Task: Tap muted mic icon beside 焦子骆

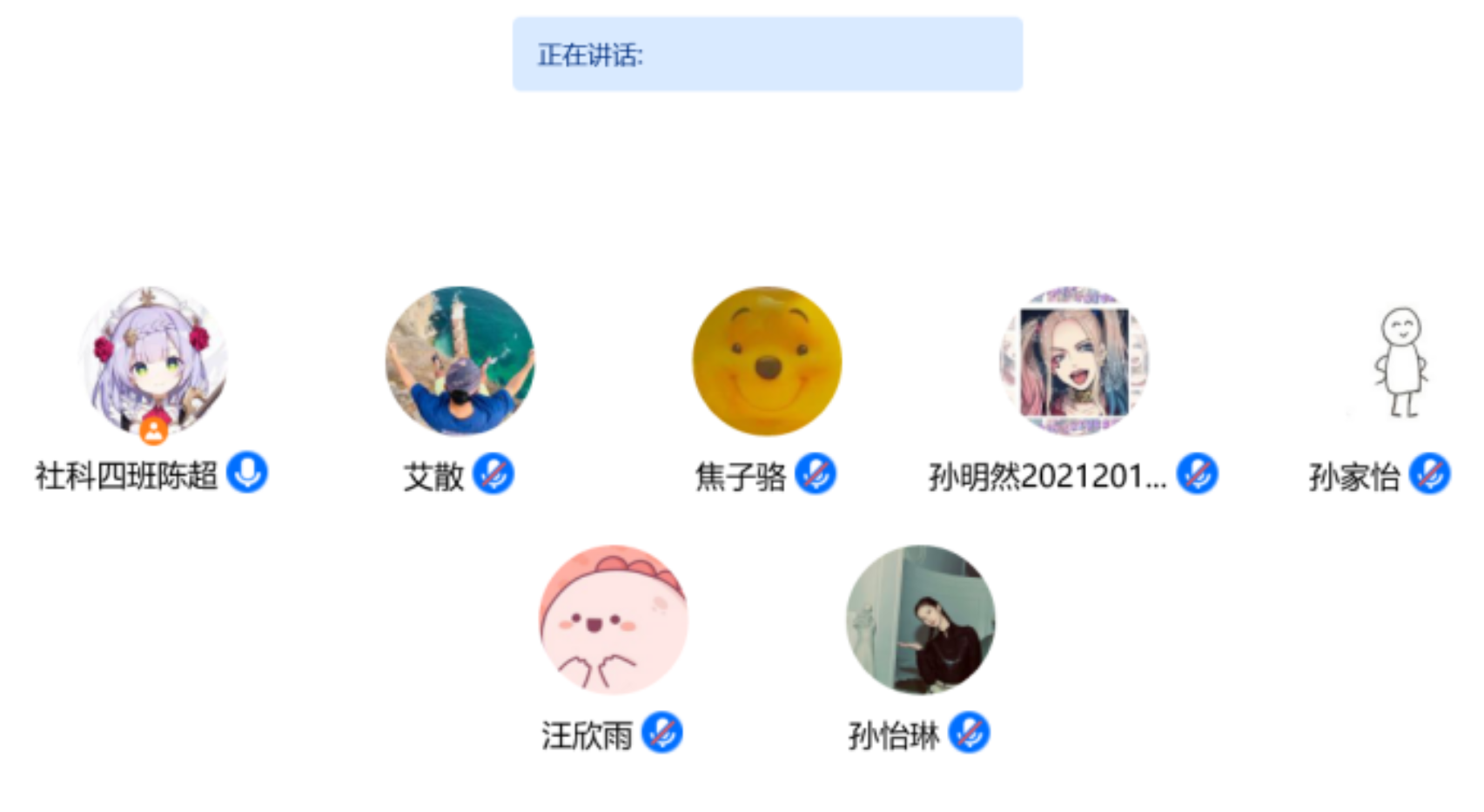Action: point(816,474)
